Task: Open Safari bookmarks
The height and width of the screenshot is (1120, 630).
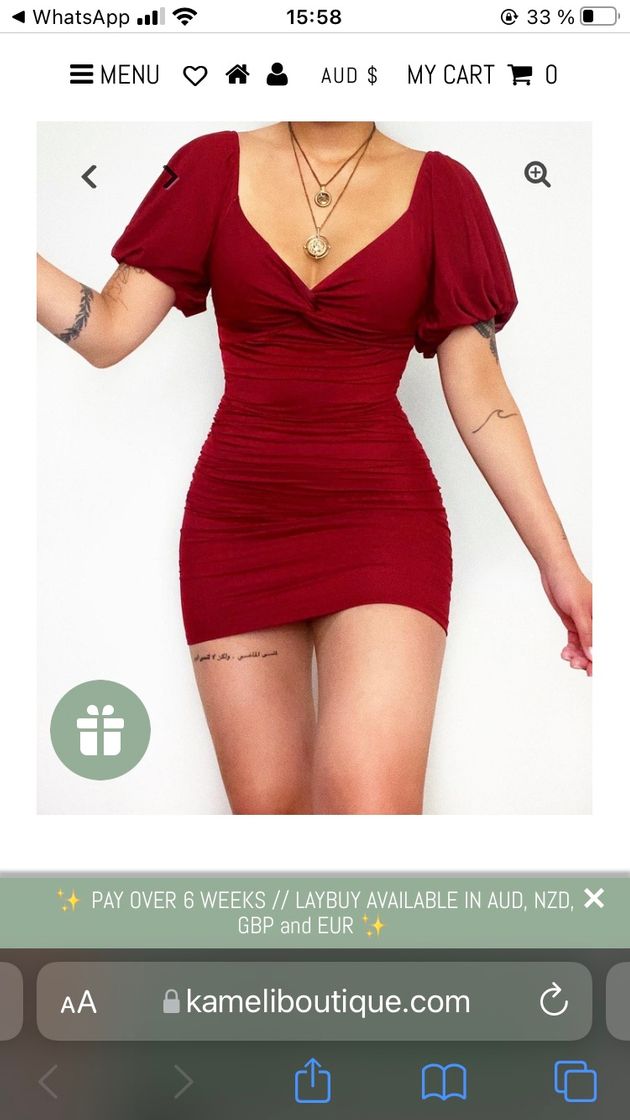Action: pos(444,1082)
